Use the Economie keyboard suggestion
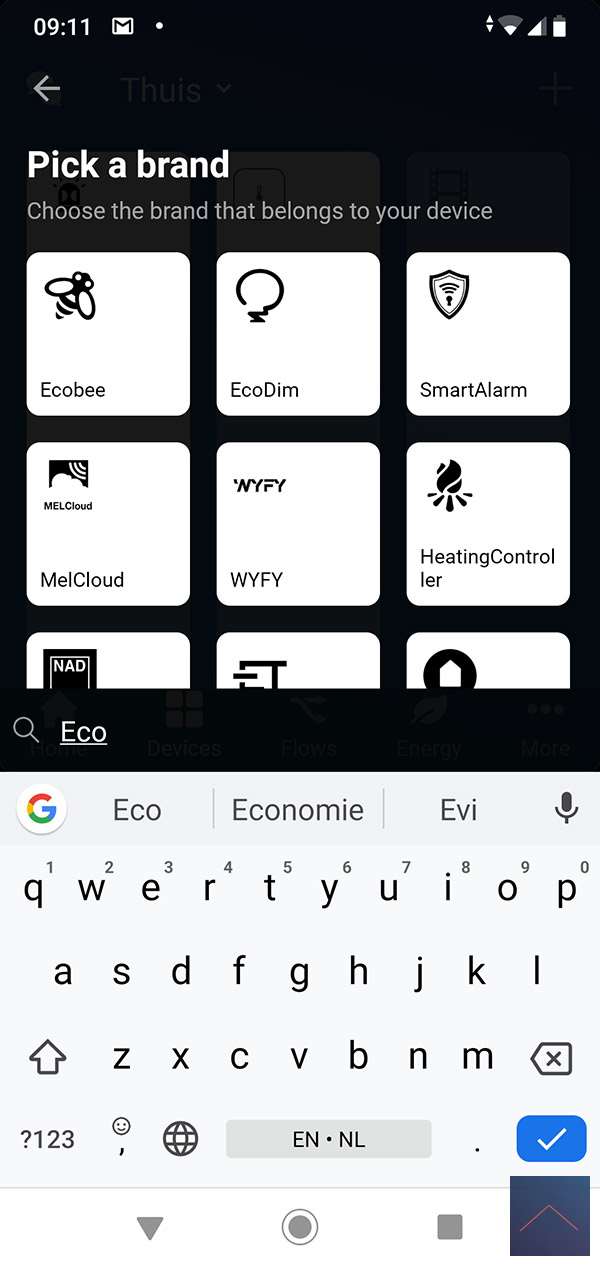Viewport: 600px width, 1267px height. tap(298, 809)
